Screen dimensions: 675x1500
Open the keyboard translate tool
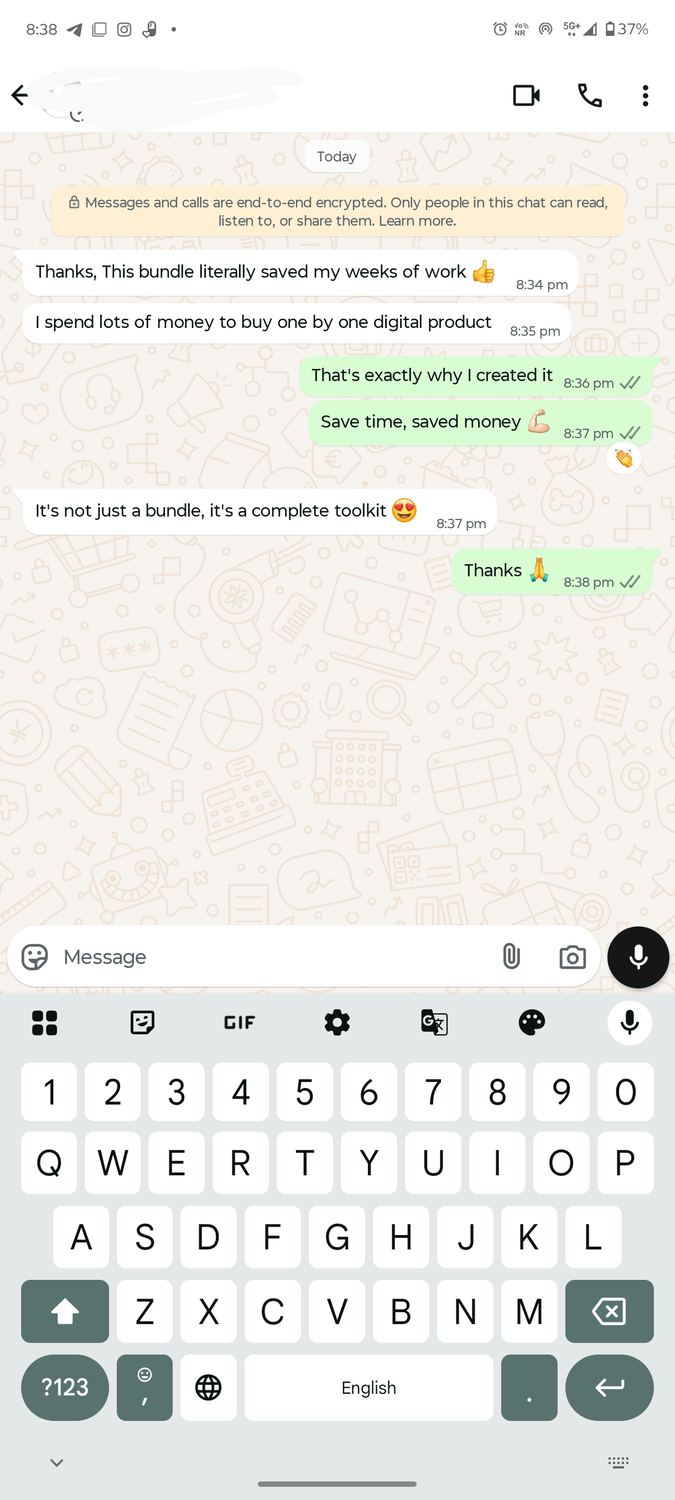(x=434, y=1022)
